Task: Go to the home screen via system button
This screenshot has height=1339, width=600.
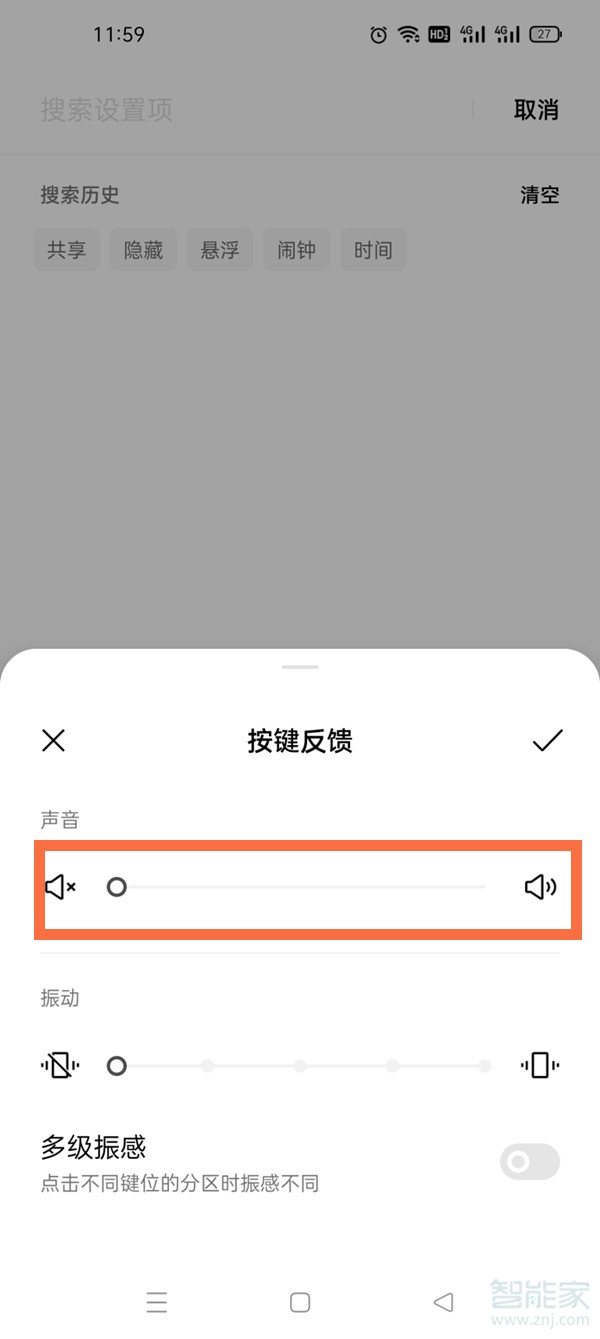Action: point(300,1301)
